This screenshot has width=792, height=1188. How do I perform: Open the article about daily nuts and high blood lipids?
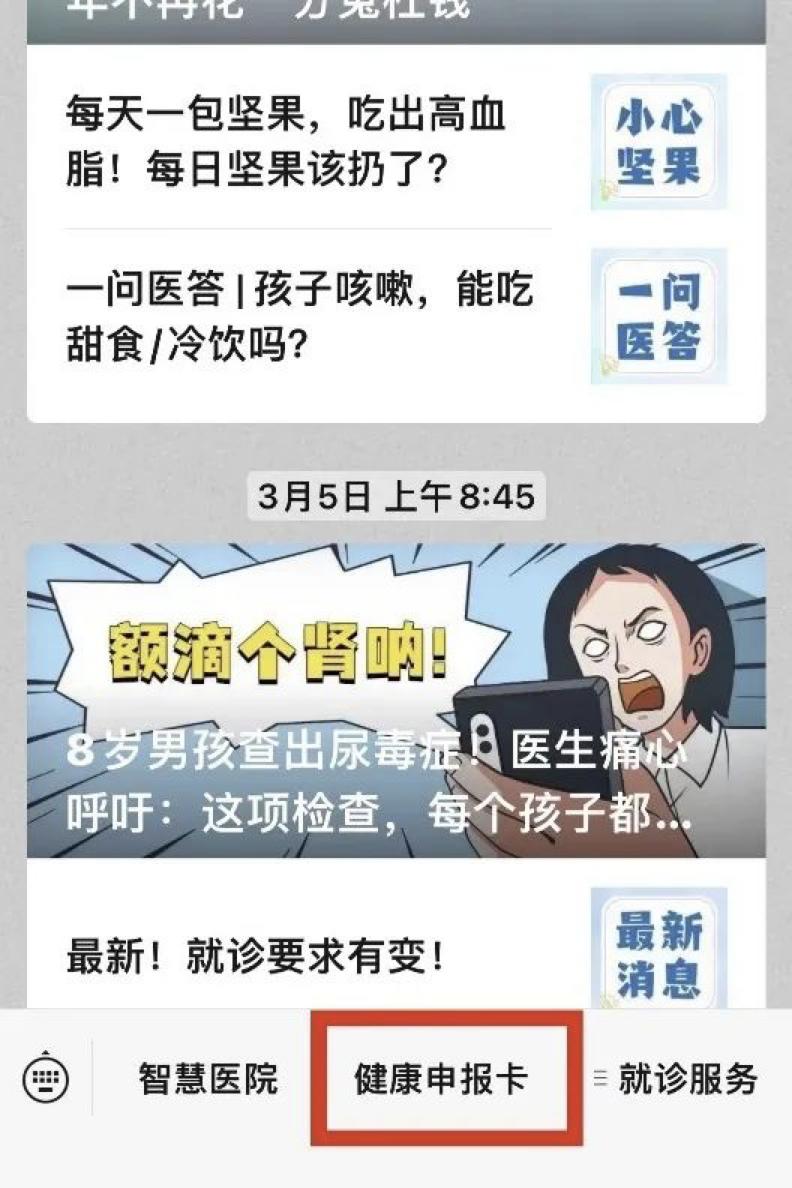coord(300,143)
